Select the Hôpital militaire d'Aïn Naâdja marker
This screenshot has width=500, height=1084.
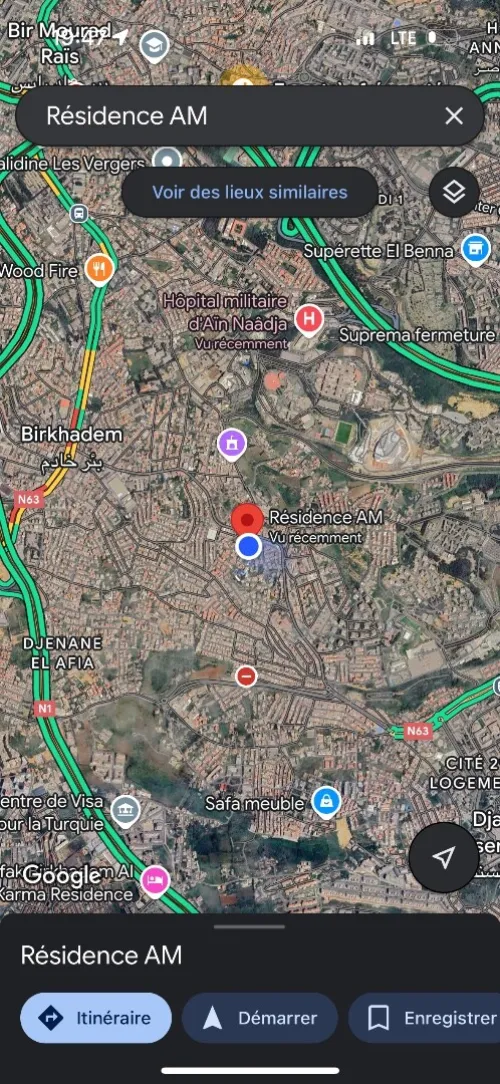309,321
